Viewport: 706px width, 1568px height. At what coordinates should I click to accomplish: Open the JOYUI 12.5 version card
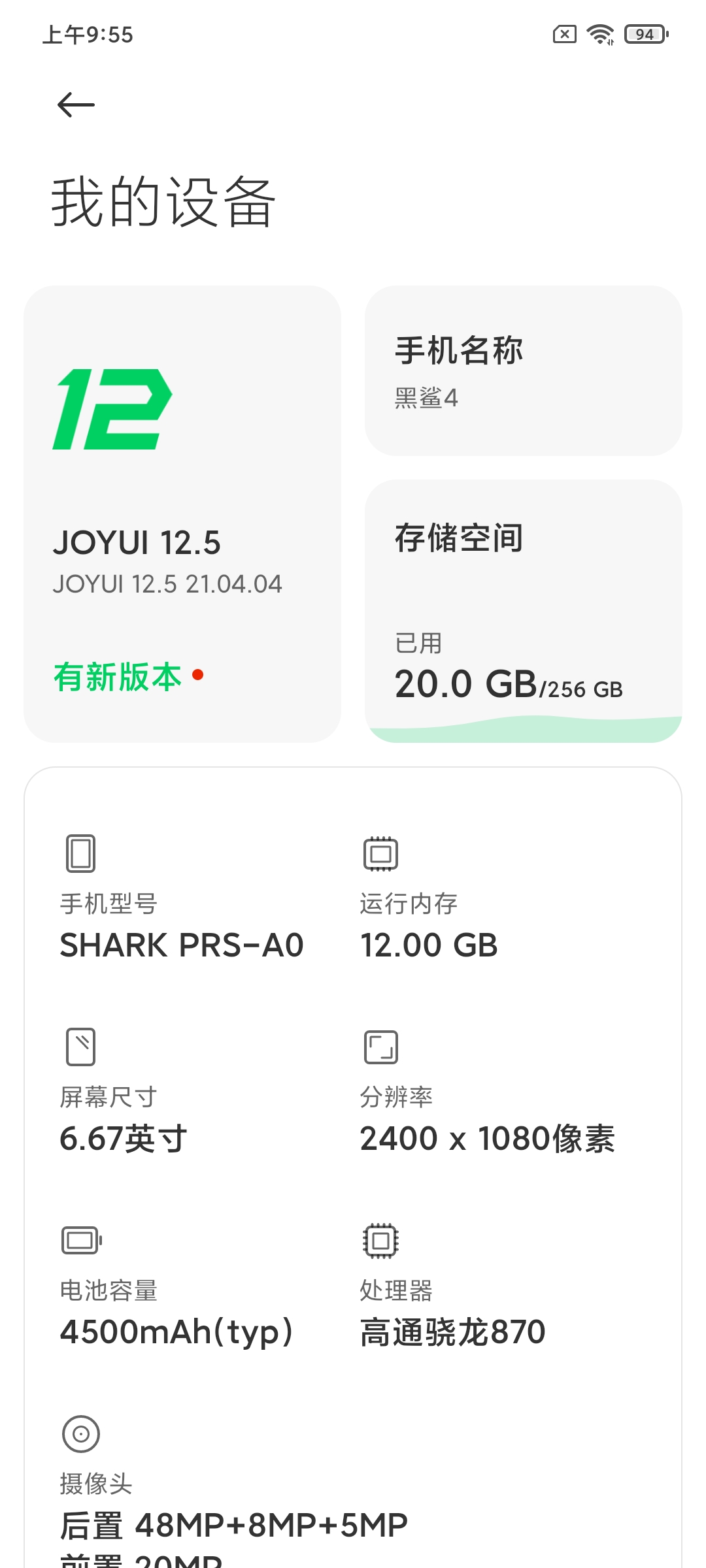[x=182, y=514]
